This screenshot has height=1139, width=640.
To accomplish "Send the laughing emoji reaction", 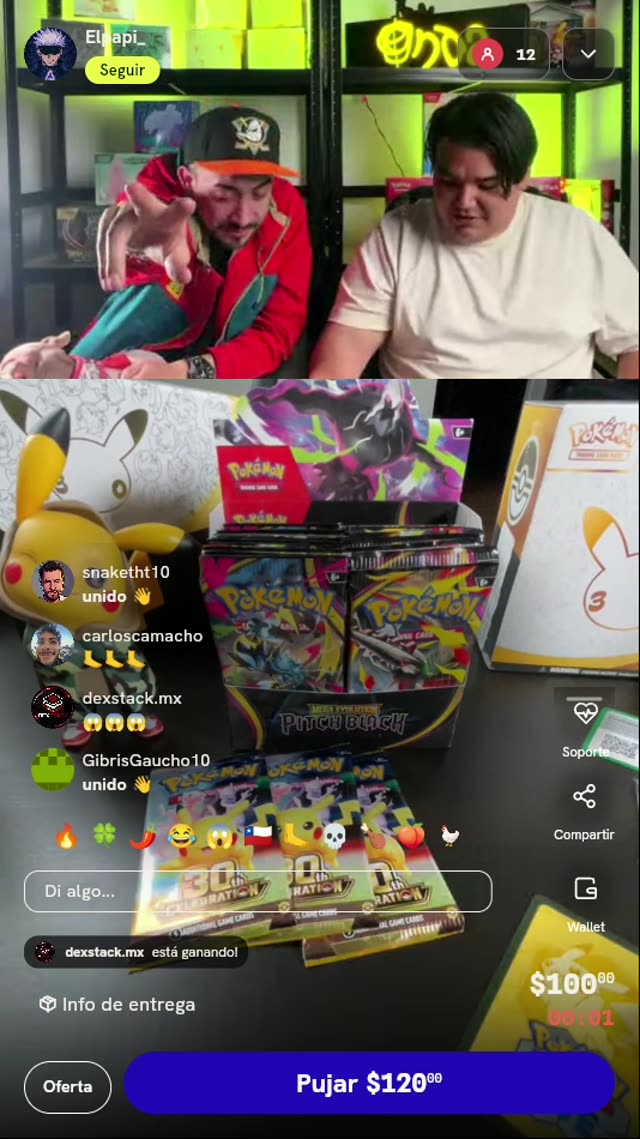I will (180, 837).
